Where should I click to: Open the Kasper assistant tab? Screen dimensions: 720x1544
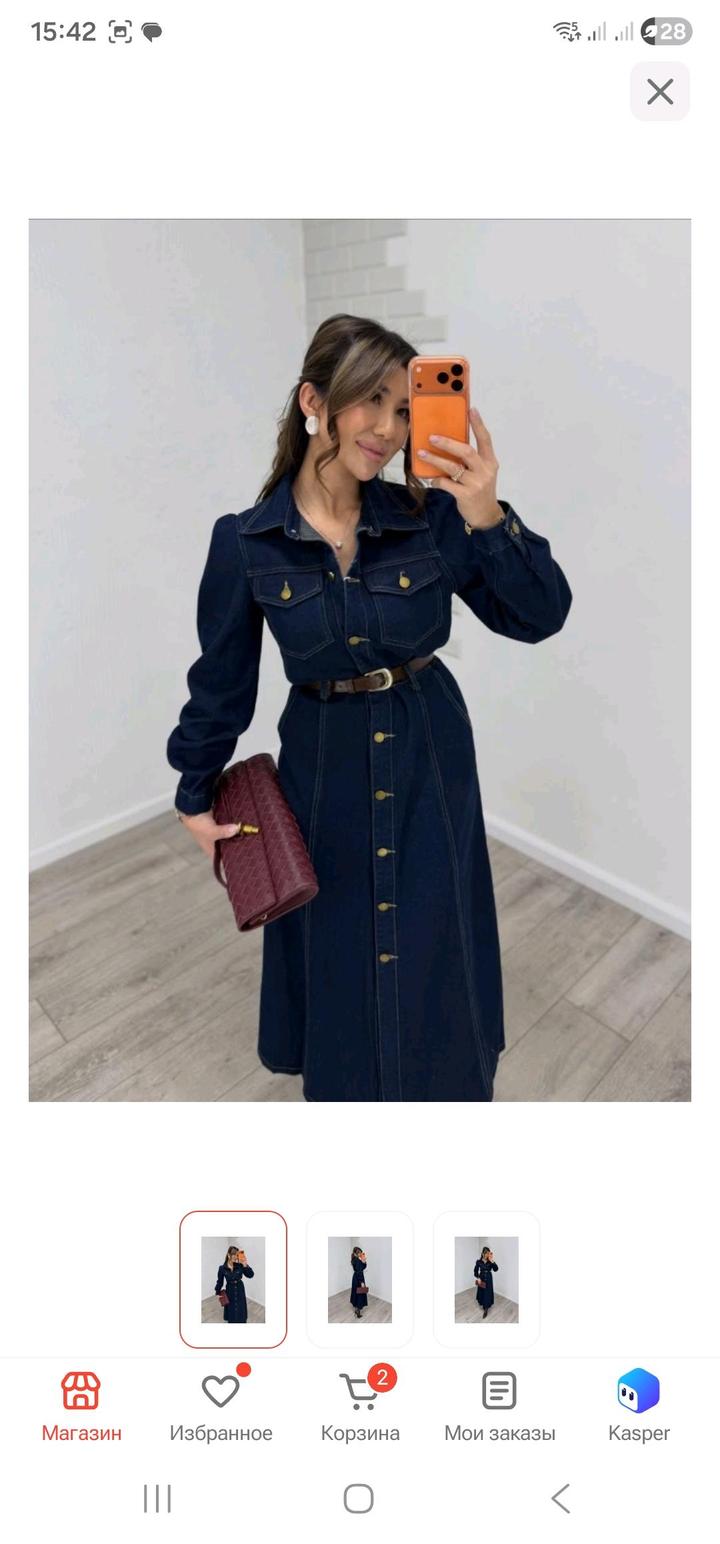(x=639, y=1406)
